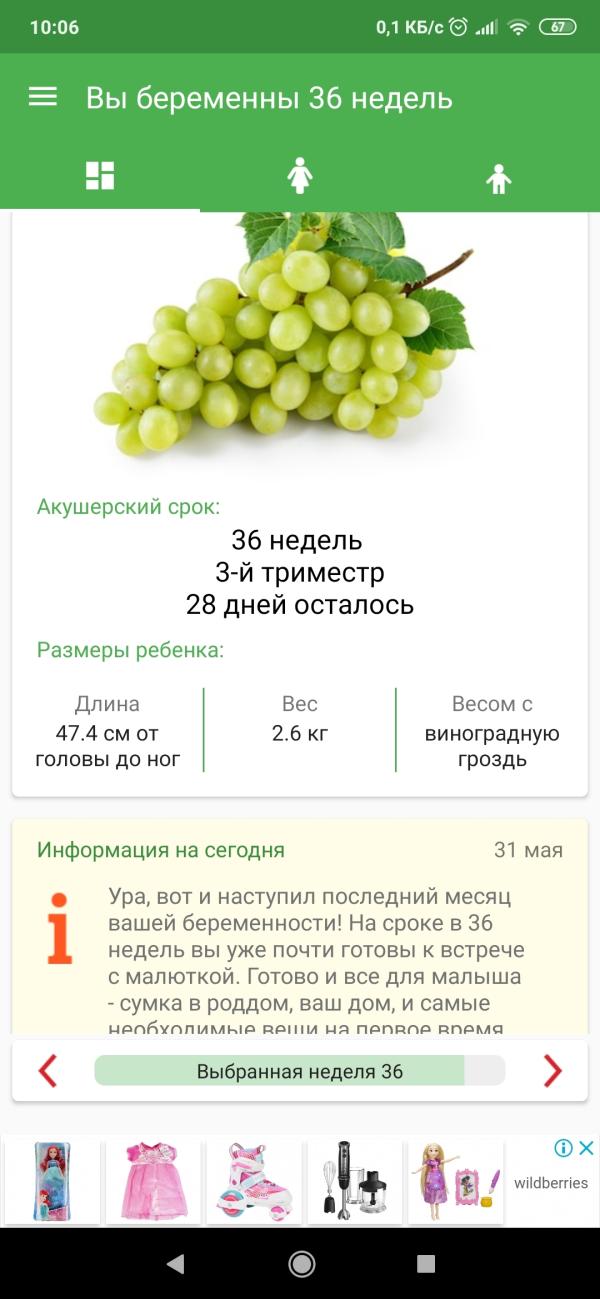Tap the system back button
Viewport: 600px width, 1299px height.
tap(175, 1264)
